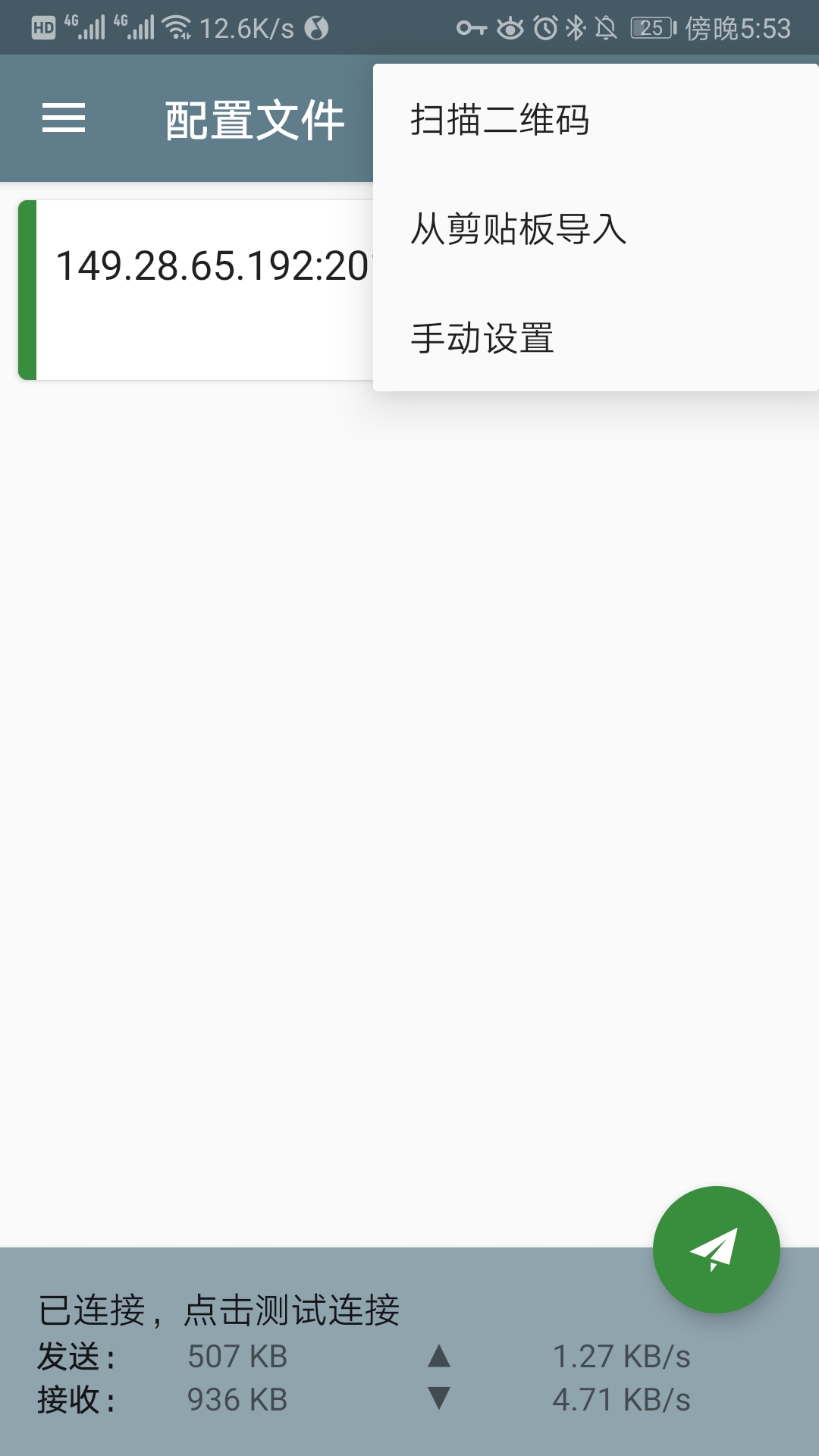Tap the 配置文件 title in the toolbar
Image resolution: width=819 pixels, height=1456 pixels.
point(253,119)
